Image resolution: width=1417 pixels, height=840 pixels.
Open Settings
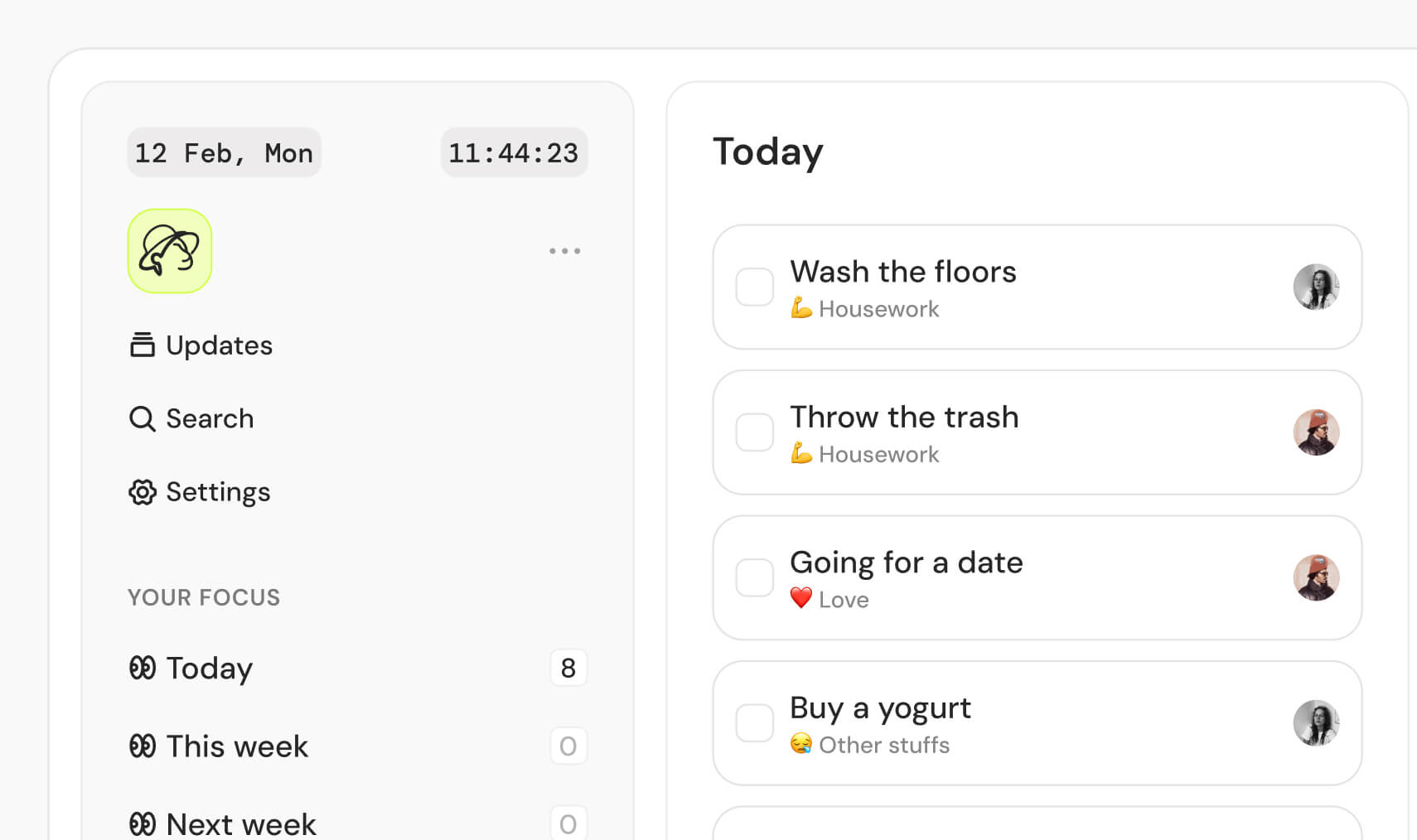coord(200,492)
